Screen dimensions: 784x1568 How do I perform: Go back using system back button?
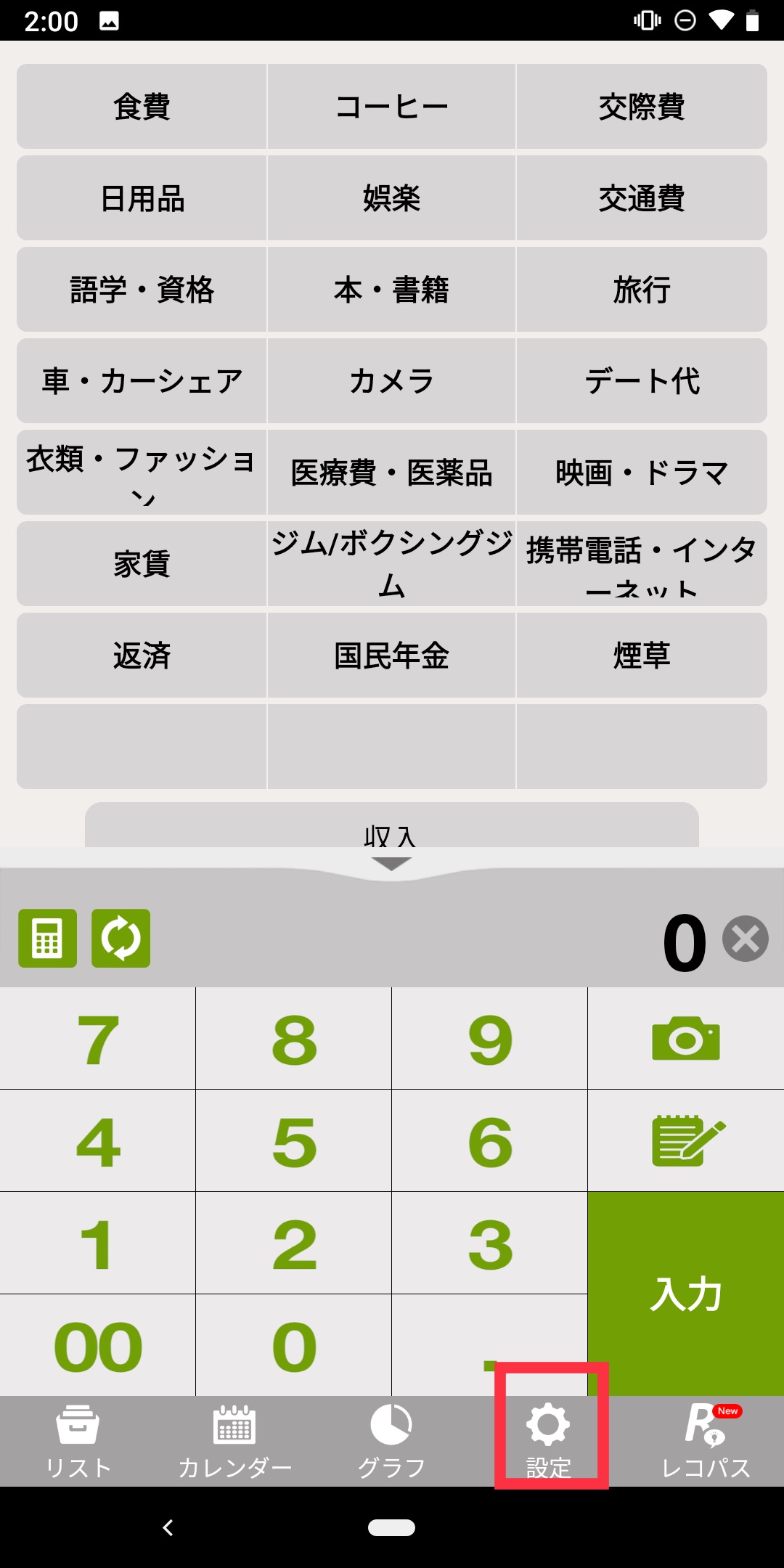(x=168, y=1527)
